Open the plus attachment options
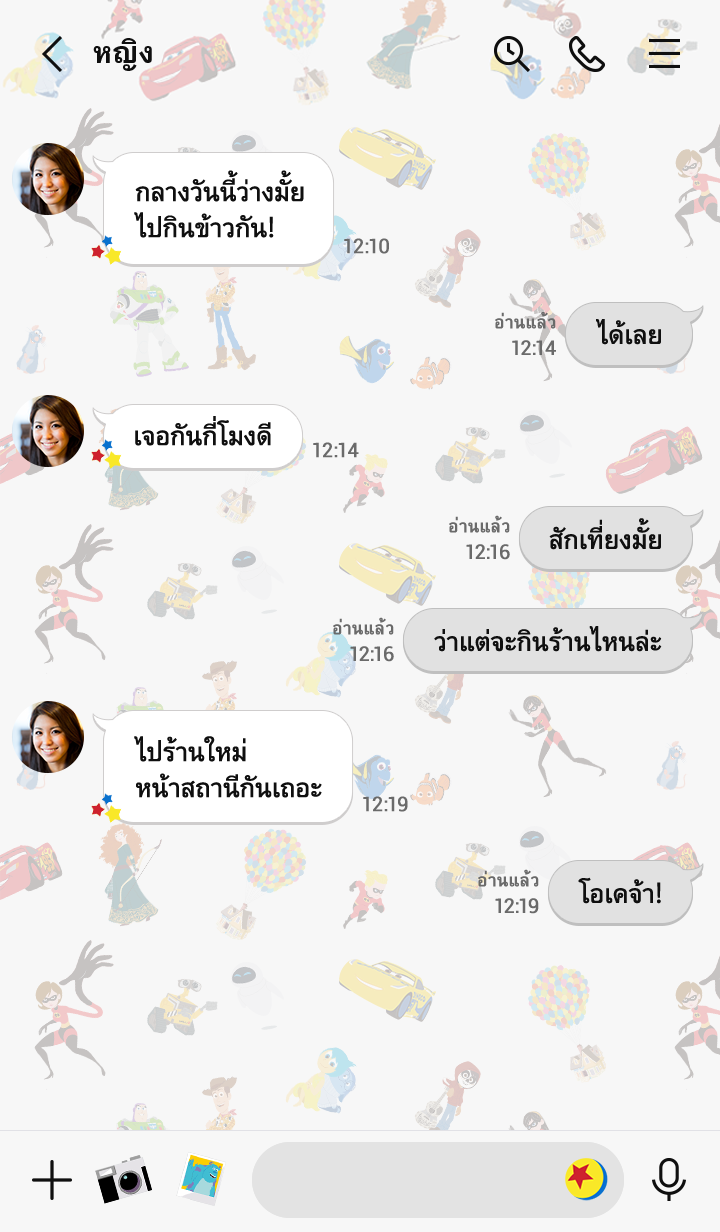Viewport: 720px width, 1232px height. pyautogui.click(x=52, y=1181)
